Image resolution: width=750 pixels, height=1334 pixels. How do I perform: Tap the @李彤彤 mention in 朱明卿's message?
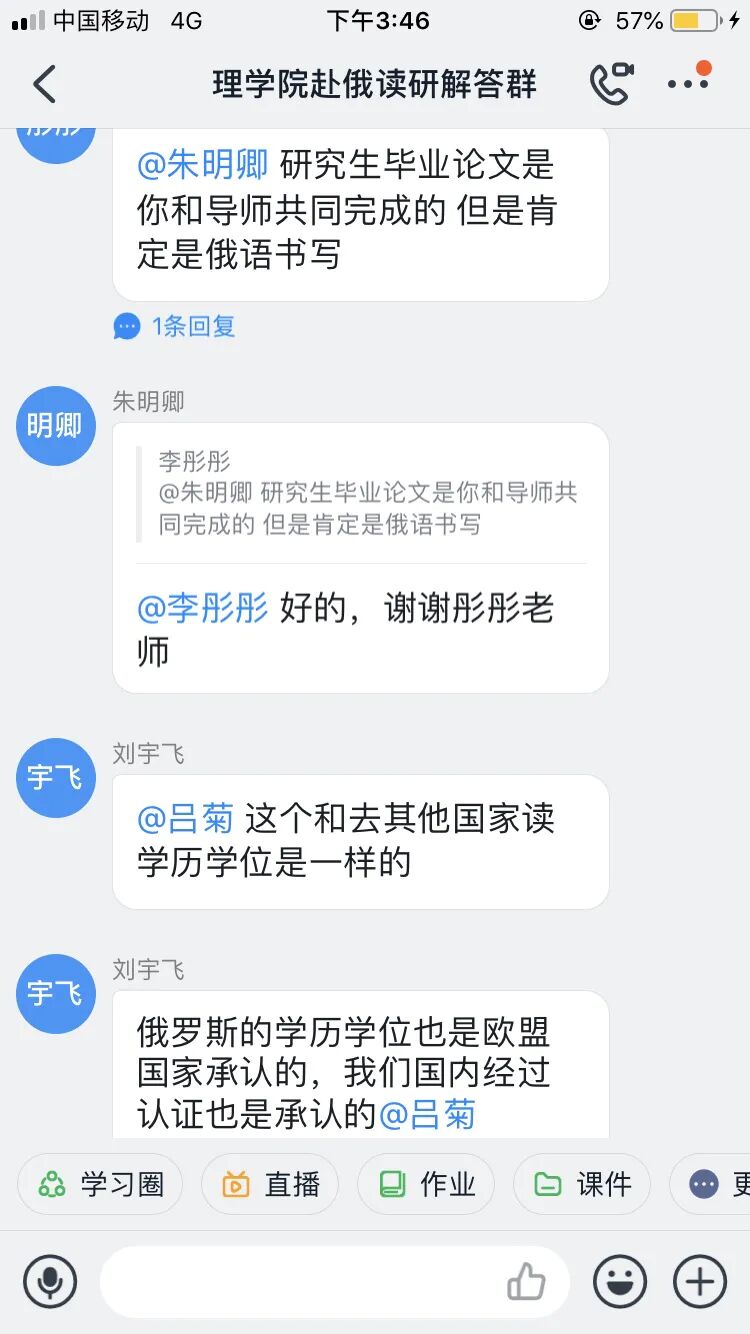pos(203,608)
